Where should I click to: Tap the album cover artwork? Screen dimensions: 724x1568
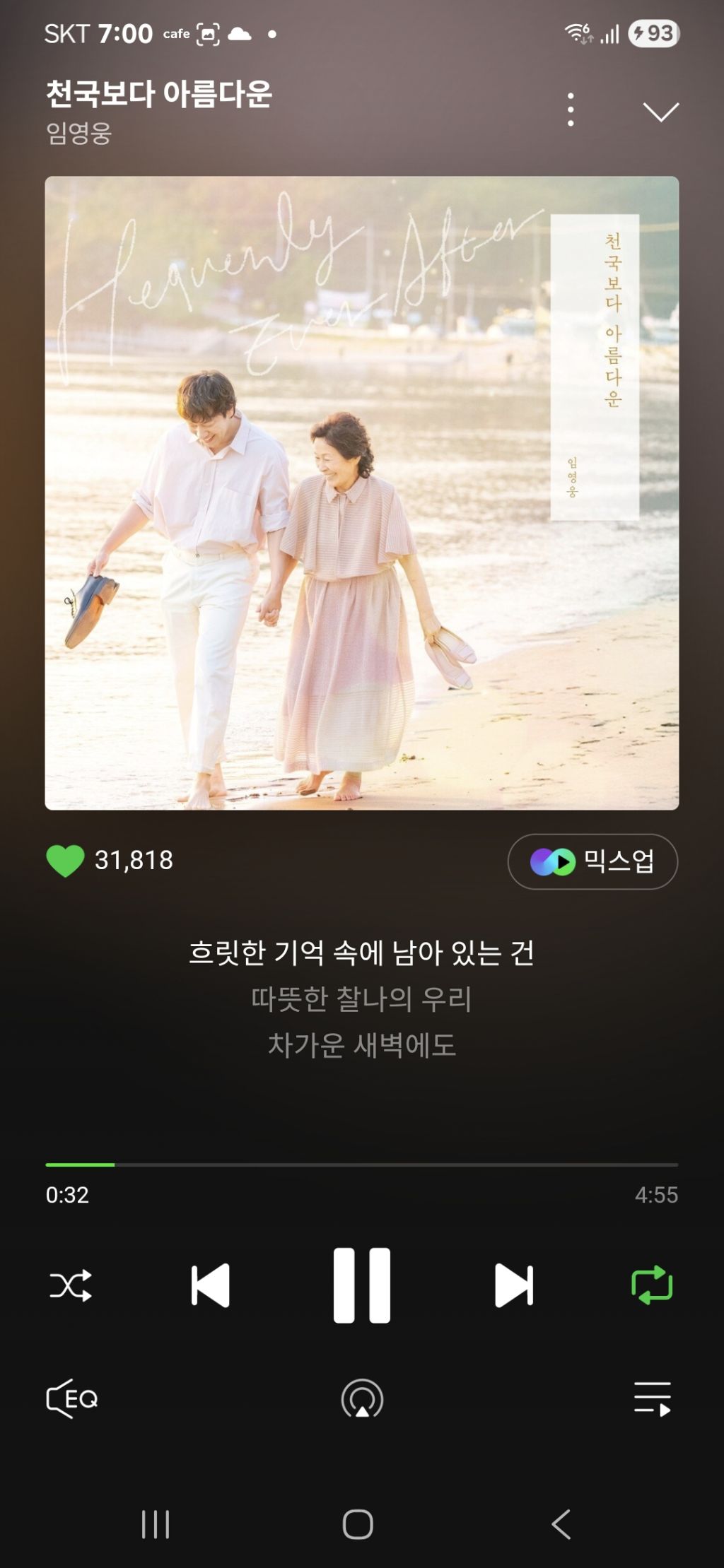tap(361, 493)
